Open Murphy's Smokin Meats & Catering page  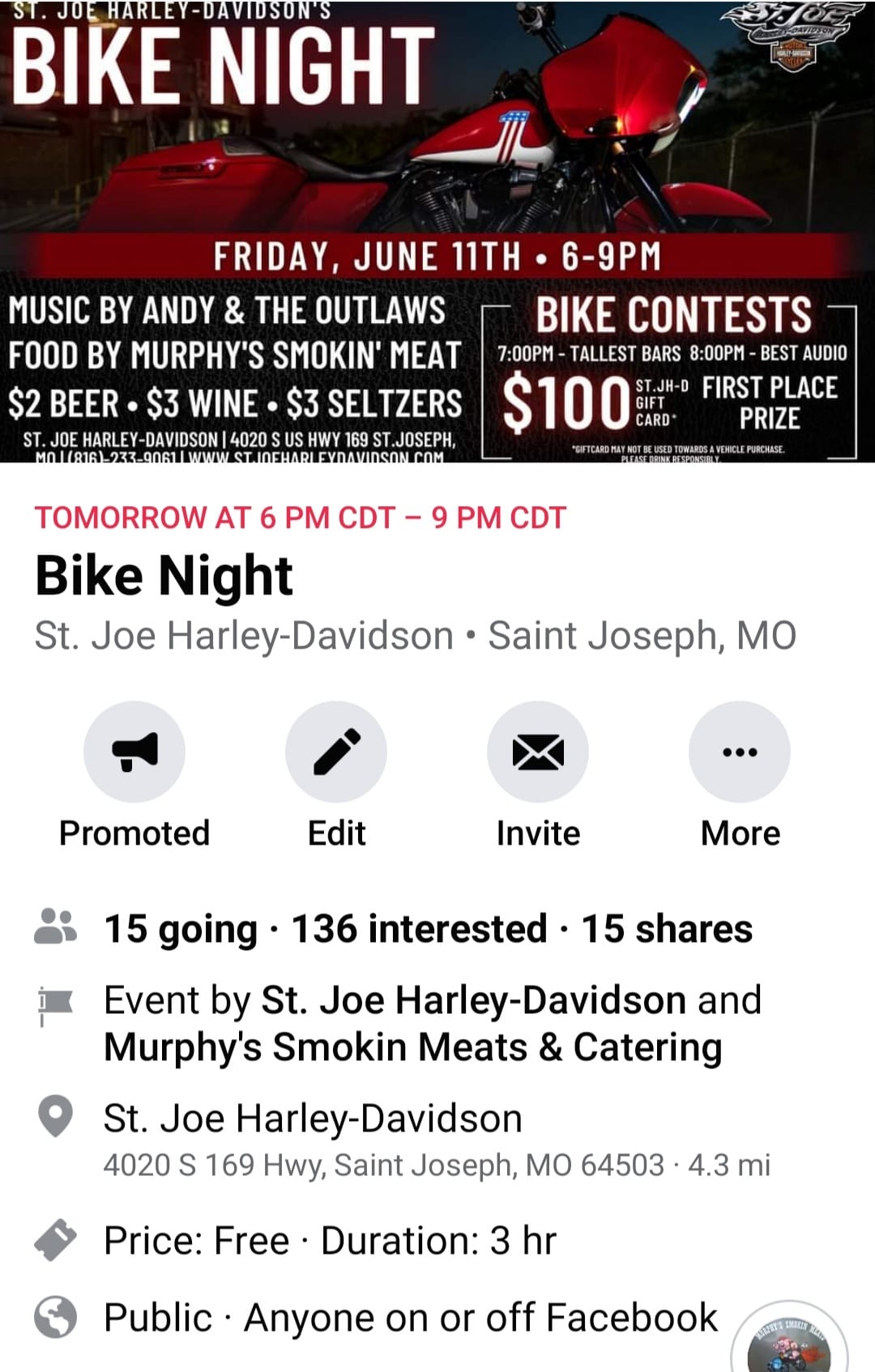pyautogui.click(x=413, y=1047)
